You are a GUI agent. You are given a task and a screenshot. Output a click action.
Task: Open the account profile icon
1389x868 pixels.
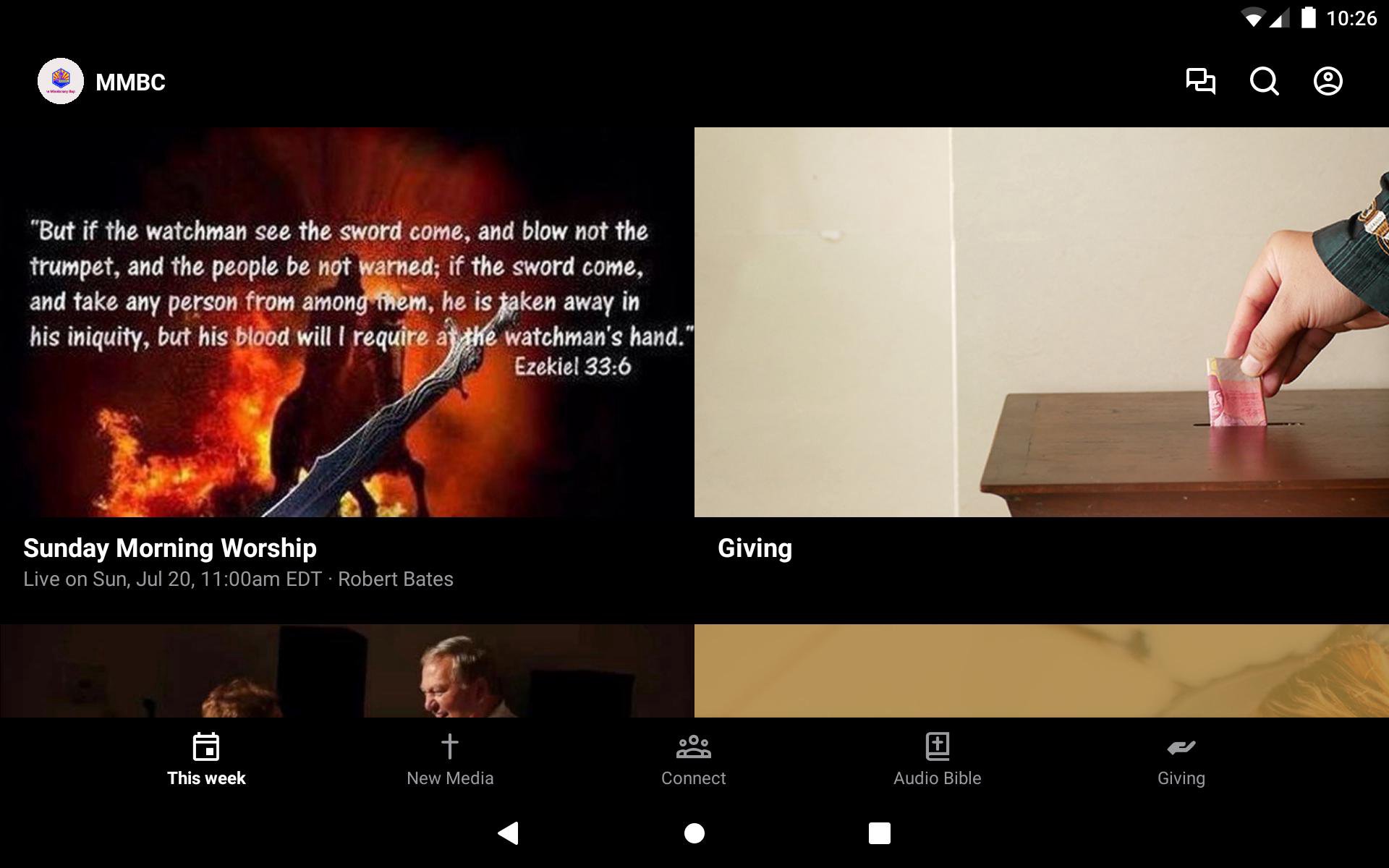[x=1328, y=81]
